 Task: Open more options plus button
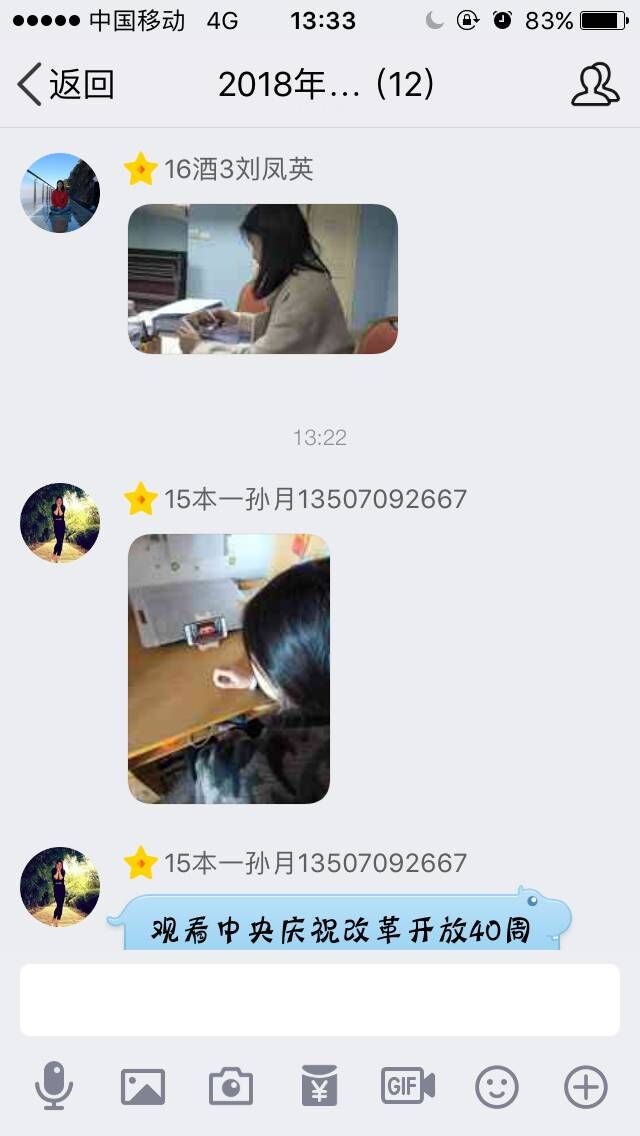pyautogui.click(x=586, y=1086)
